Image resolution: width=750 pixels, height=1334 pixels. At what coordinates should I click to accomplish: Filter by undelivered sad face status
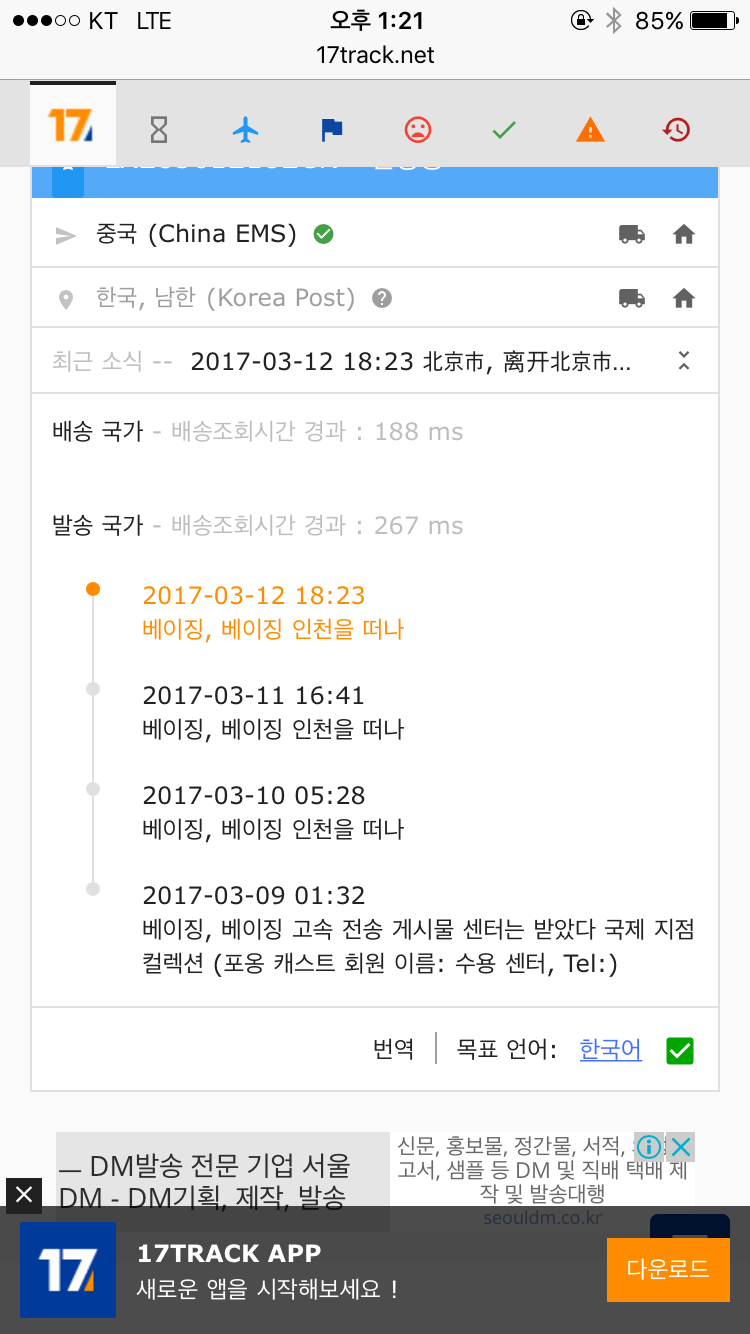(417, 129)
